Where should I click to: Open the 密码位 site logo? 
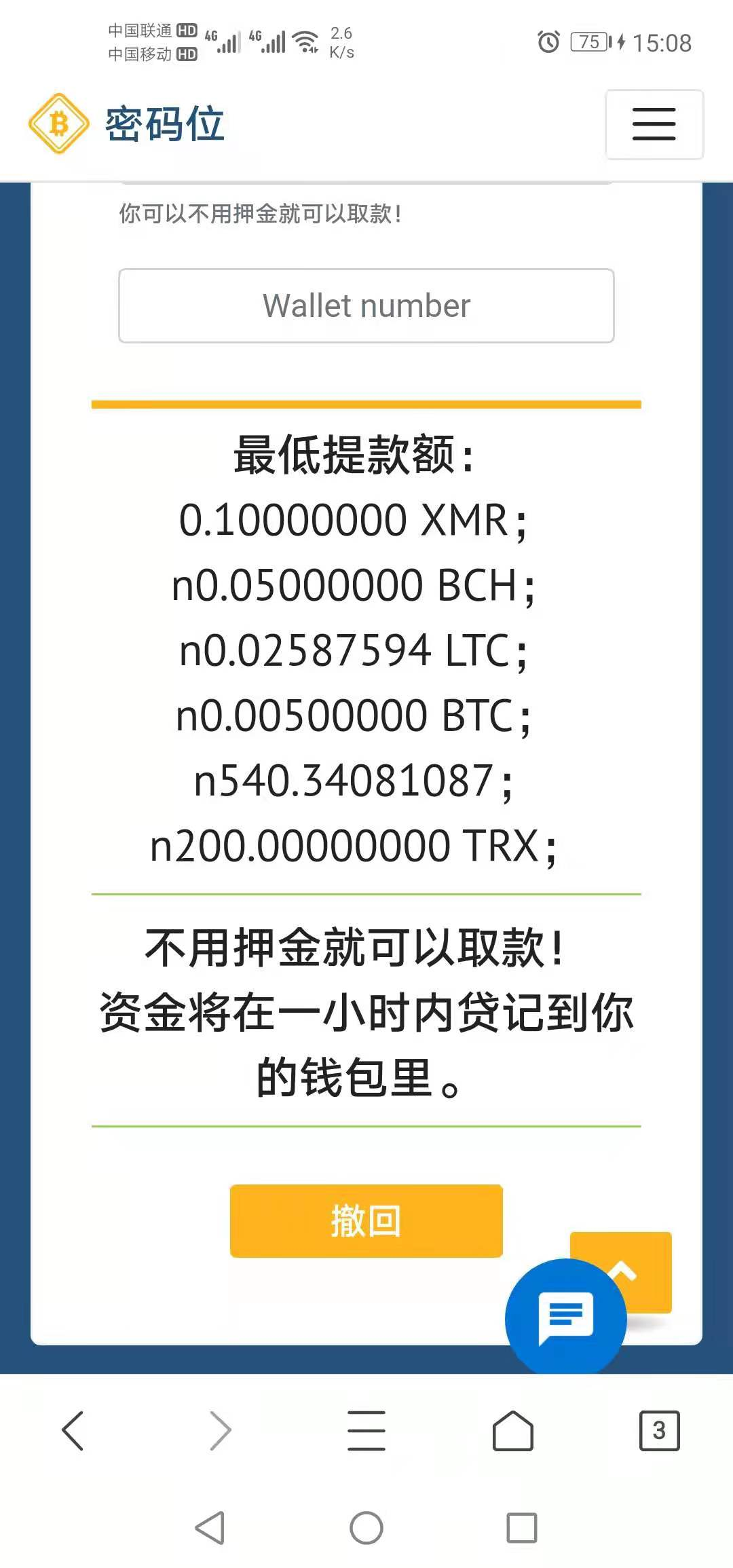(x=126, y=124)
